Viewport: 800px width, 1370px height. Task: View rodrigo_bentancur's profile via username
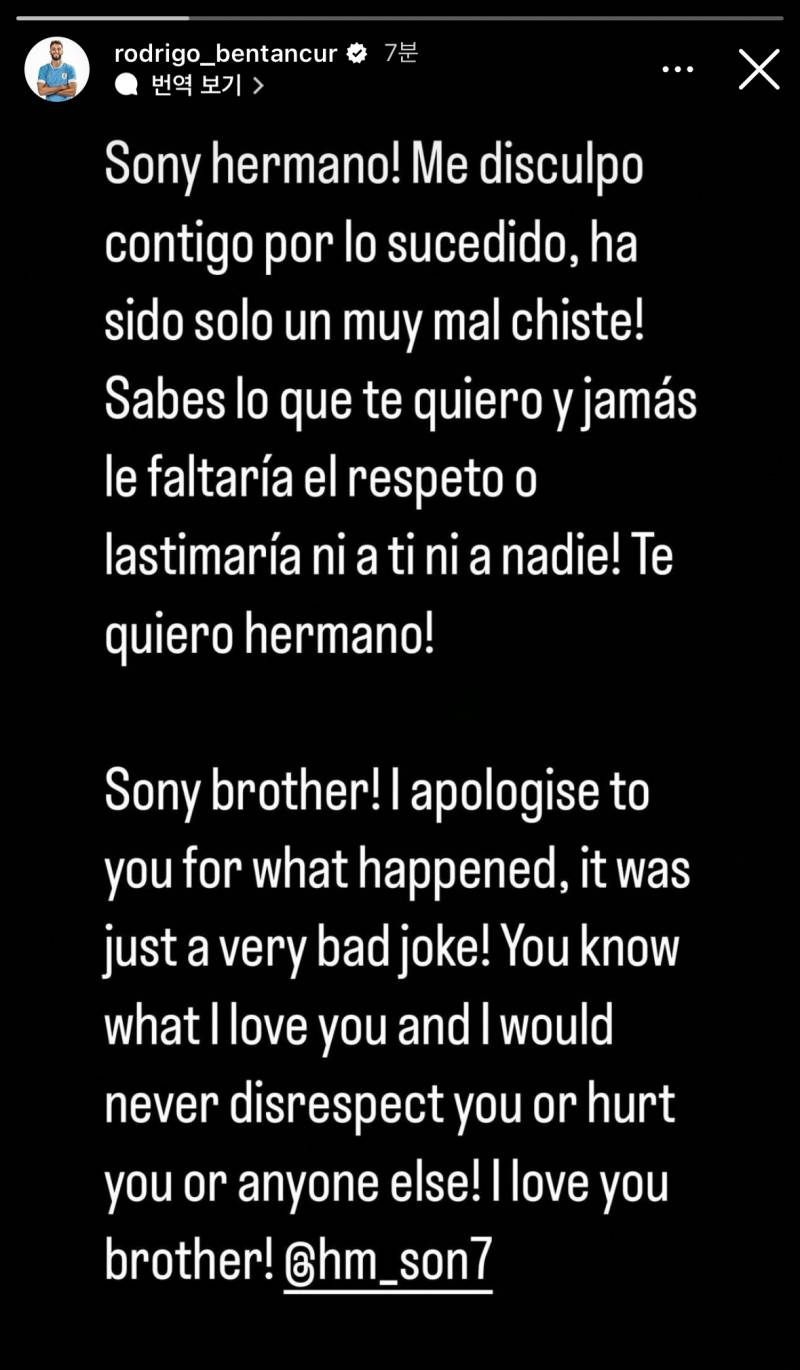226,54
